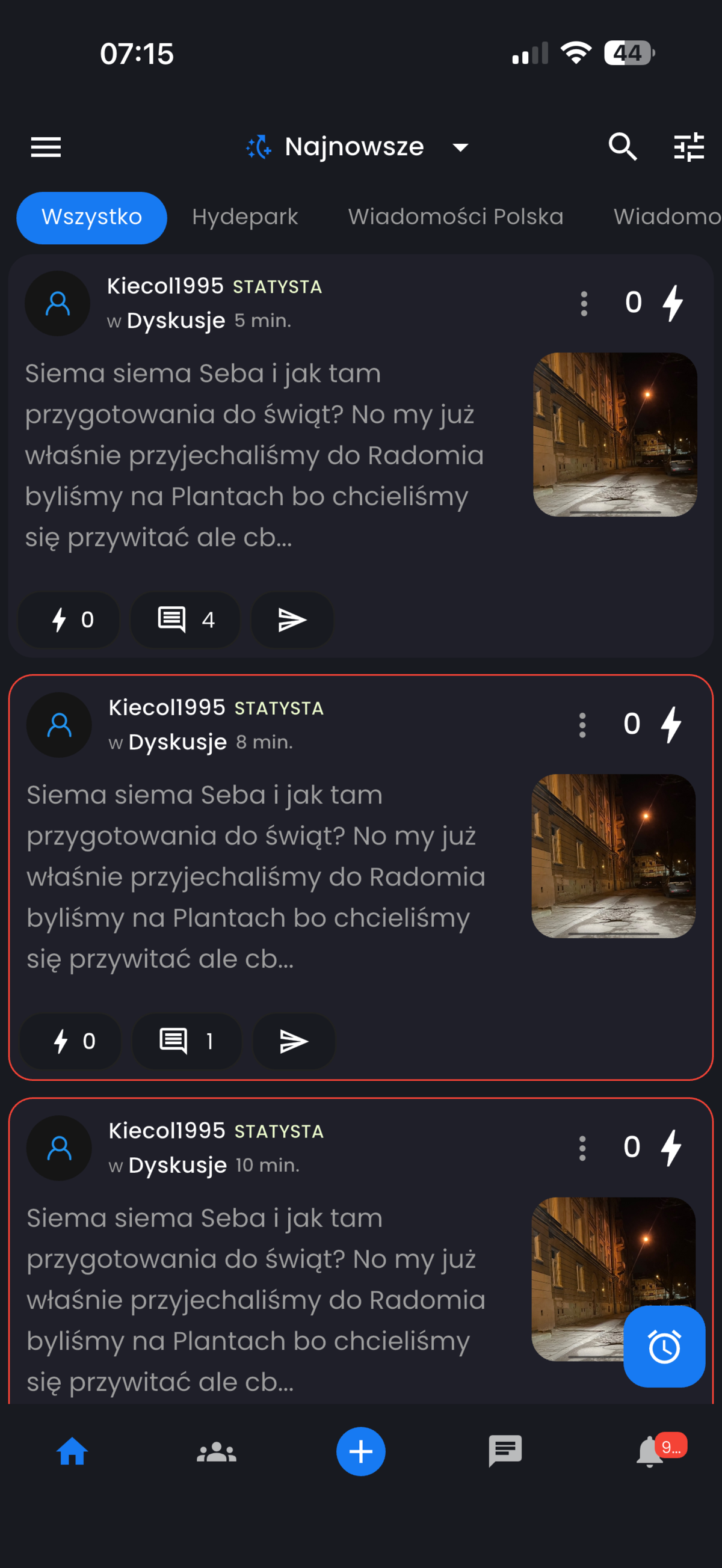This screenshot has width=722, height=1568.
Task: Switch to the Hydepark tab
Action: point(244,217)
